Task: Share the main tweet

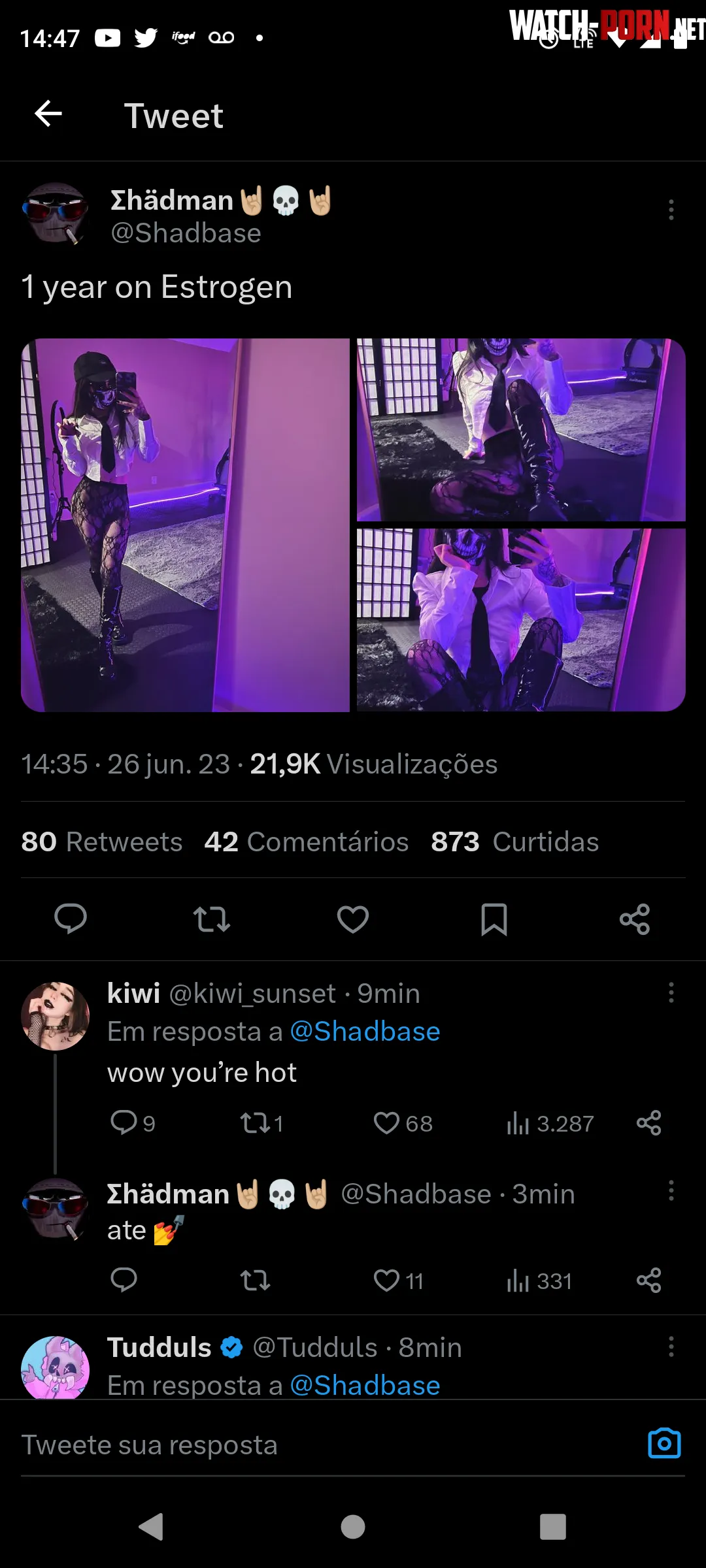Action: (x=635, y=919)
